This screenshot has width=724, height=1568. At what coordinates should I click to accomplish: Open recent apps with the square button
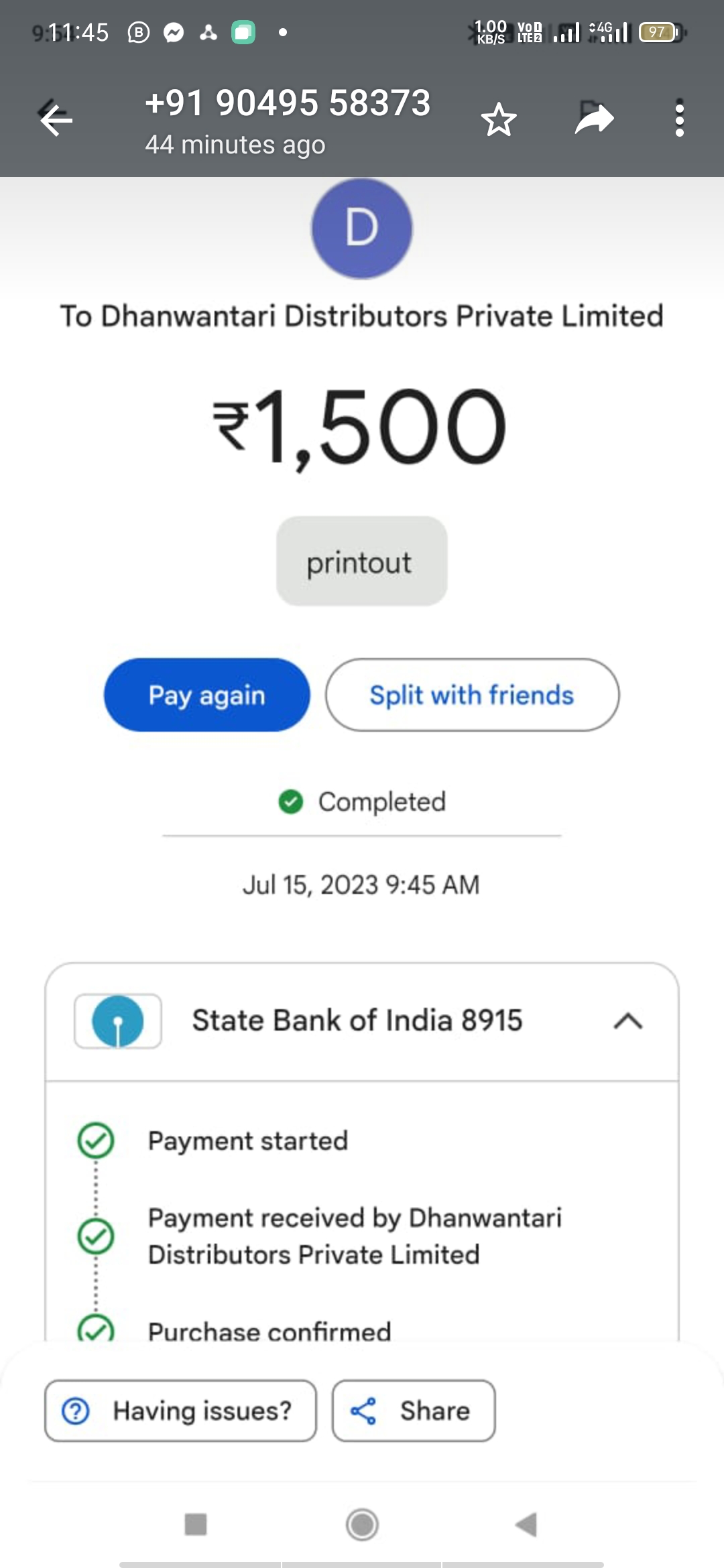tap(196, 1524)
